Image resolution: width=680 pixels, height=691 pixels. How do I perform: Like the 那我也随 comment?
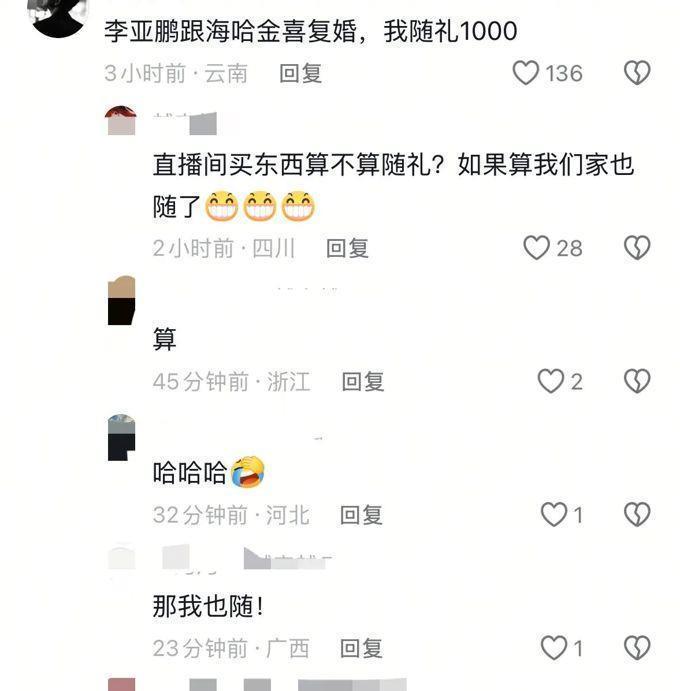coord(554,648)
